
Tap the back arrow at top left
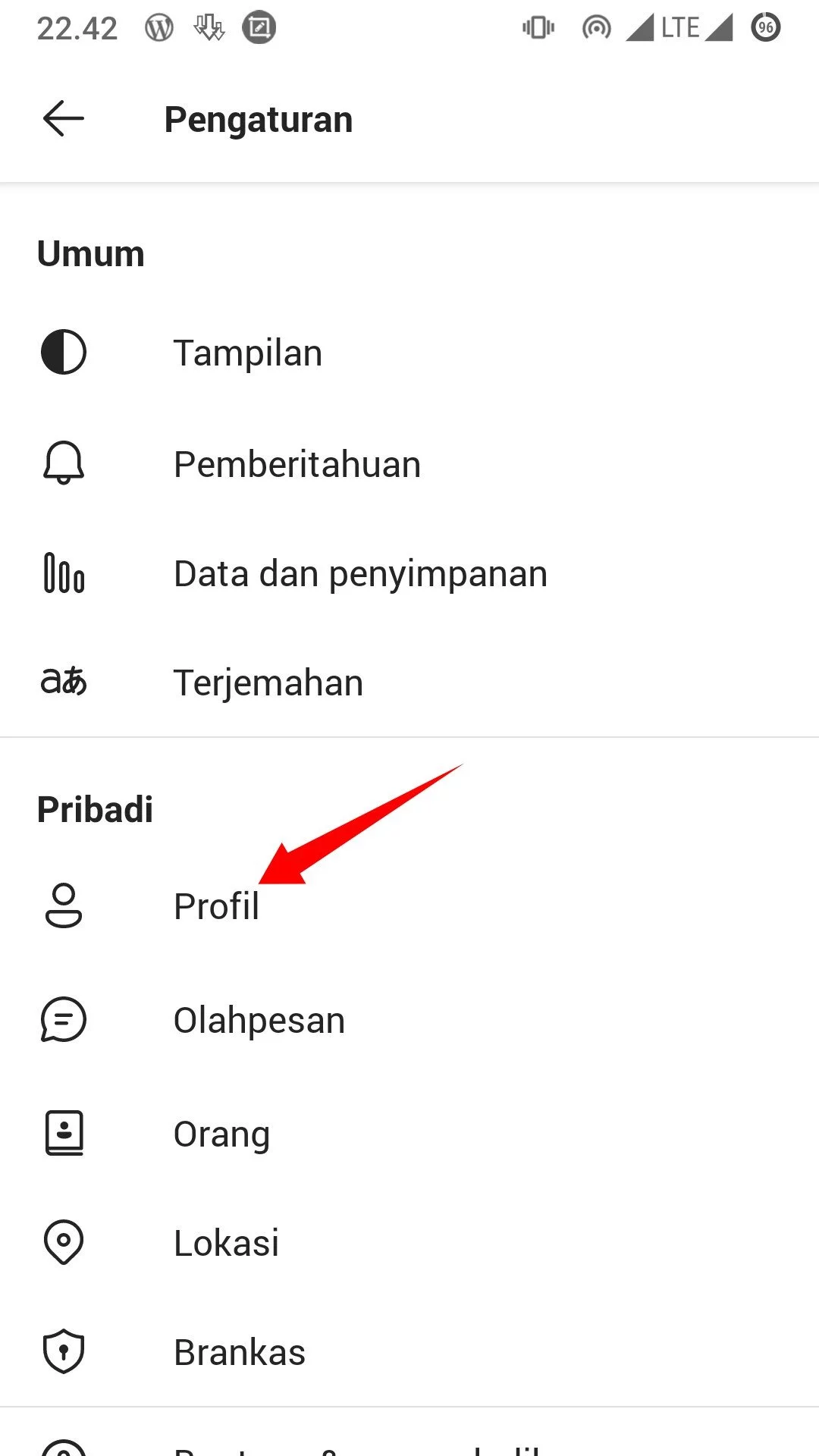(64, 118)
